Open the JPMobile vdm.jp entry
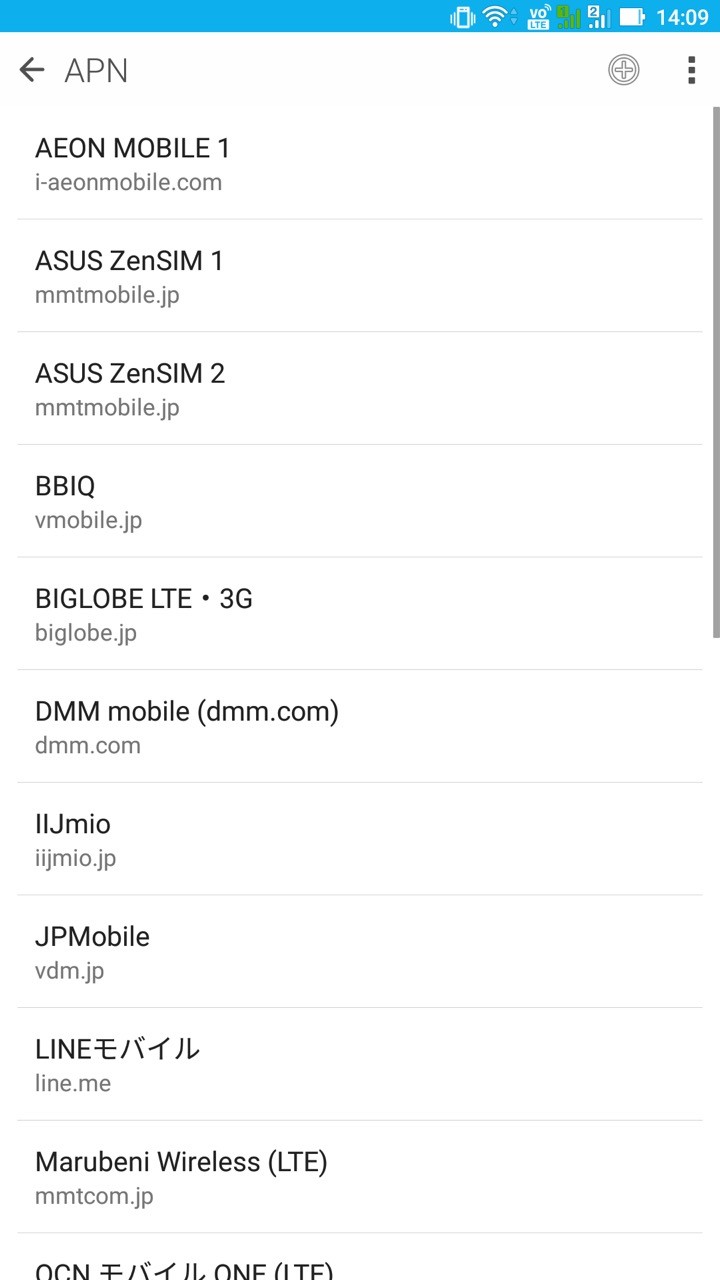This screenshot has height=1280, width=720. (x=360, y=951)
